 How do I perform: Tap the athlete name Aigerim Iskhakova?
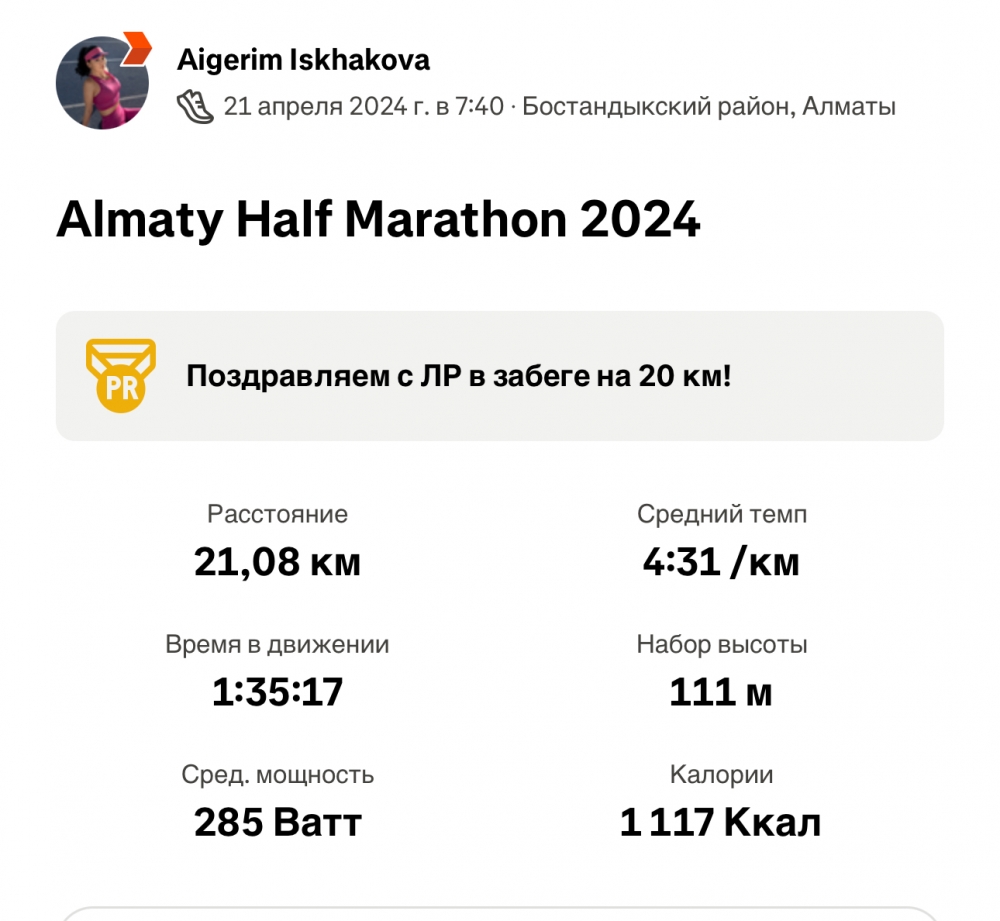(303, 60)
